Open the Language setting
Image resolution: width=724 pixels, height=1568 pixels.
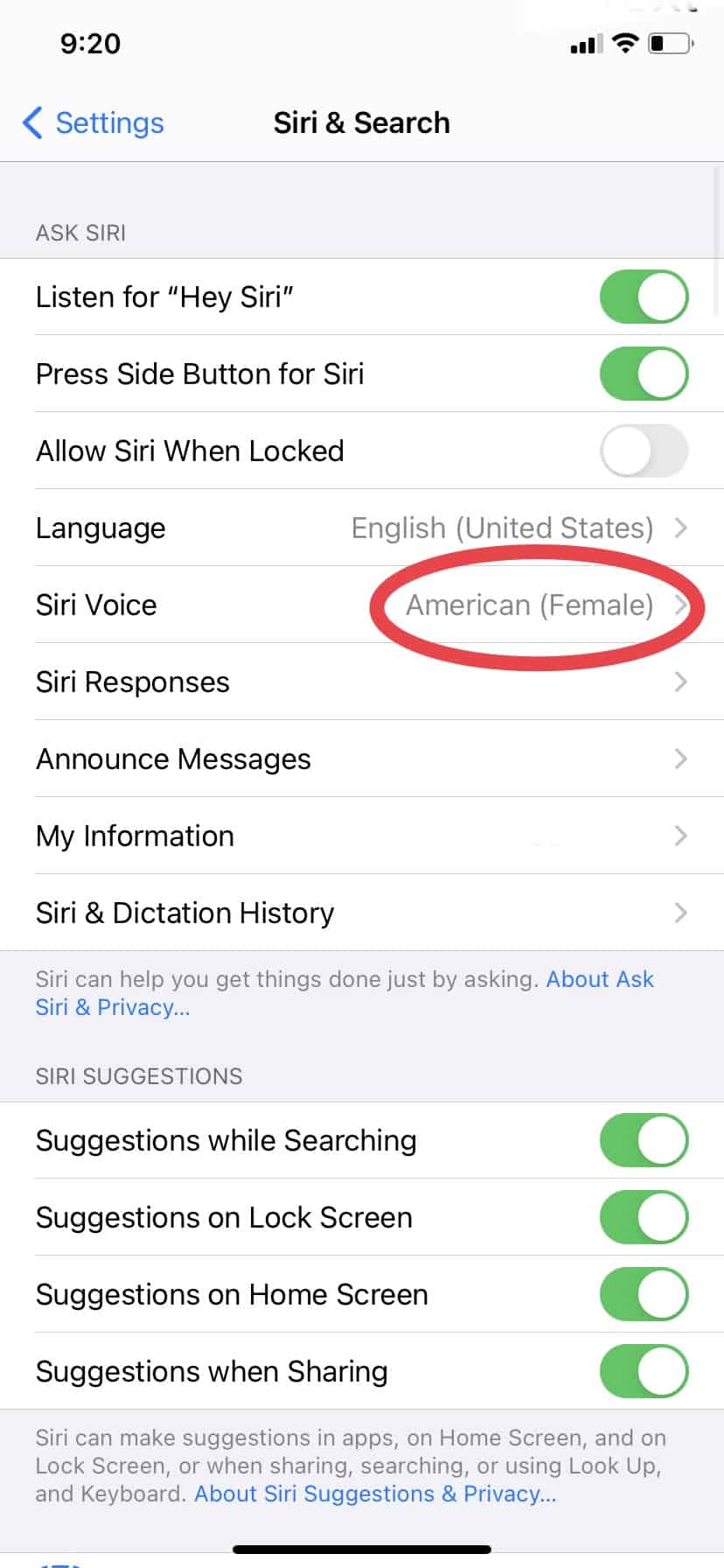(362, 528)
